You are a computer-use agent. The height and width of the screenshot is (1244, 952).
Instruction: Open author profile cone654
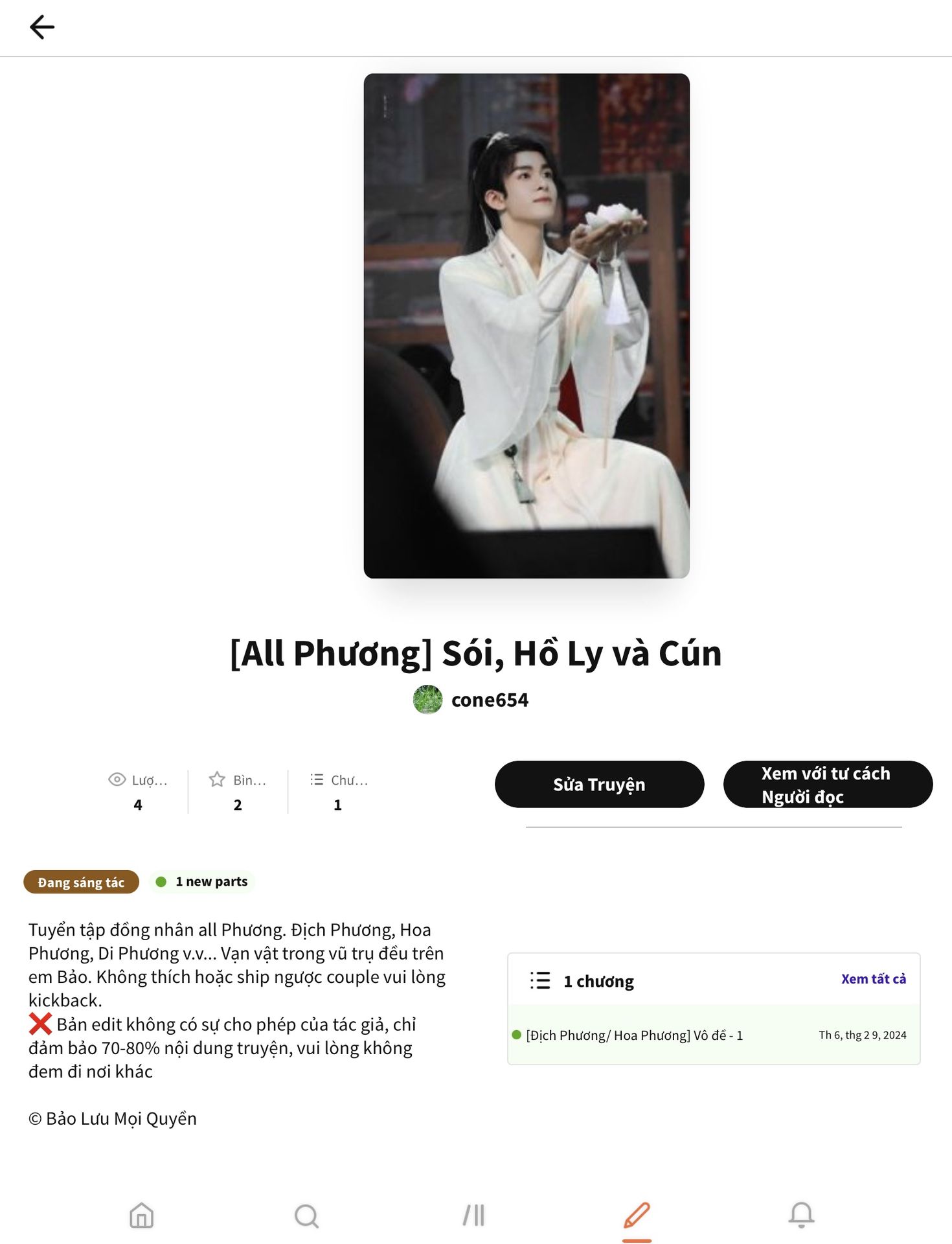click(471, 700)
